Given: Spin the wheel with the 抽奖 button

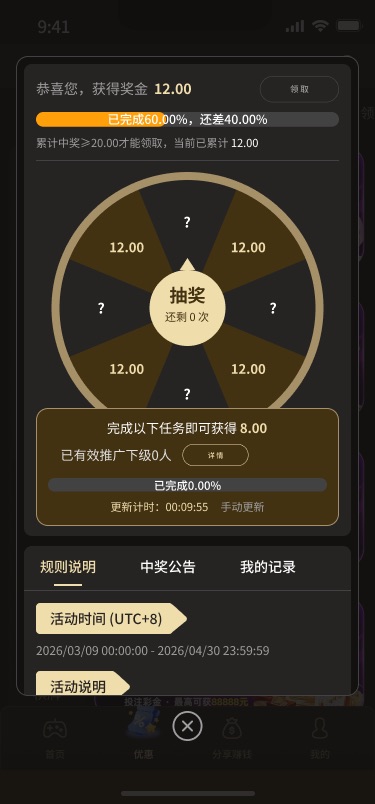Looking at the screenshot, I should tap(187, 308).
